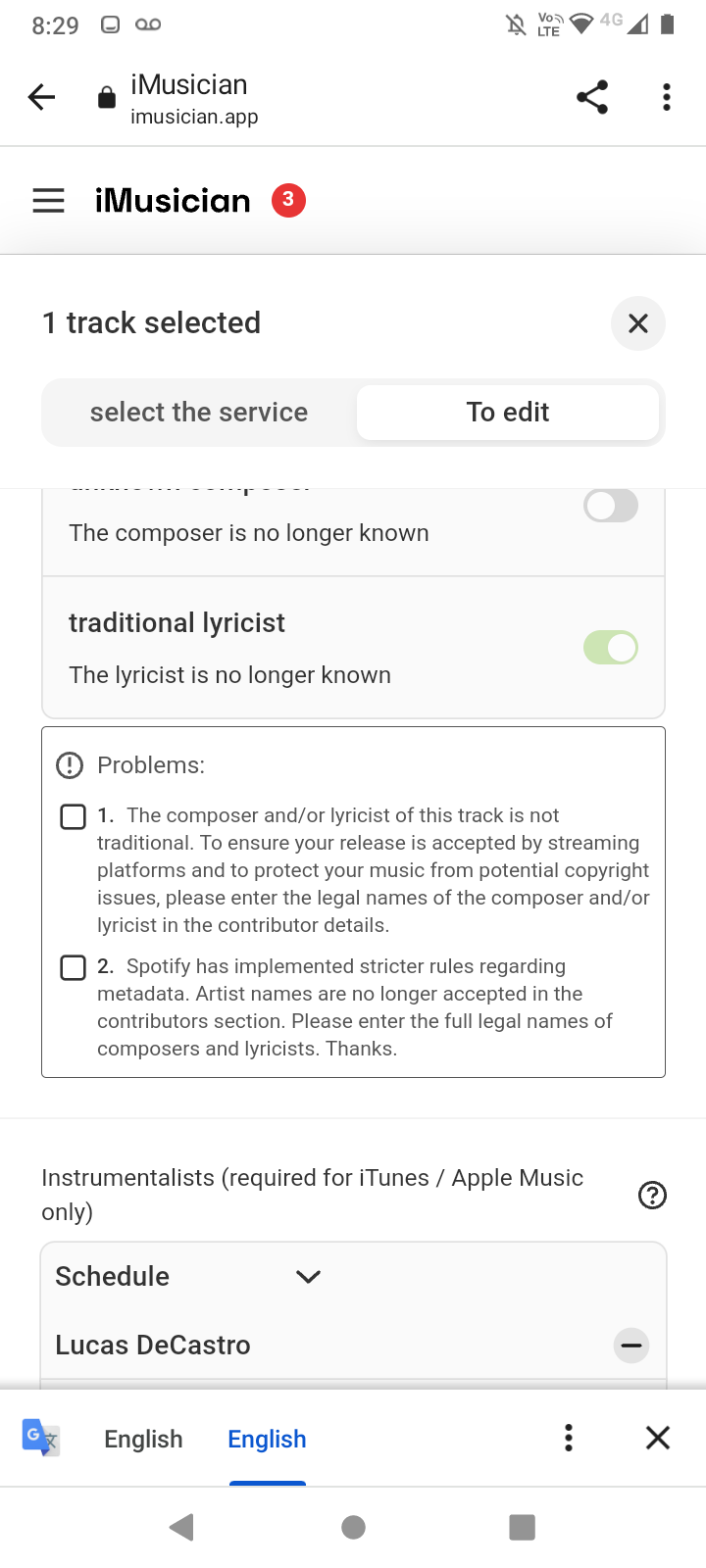Image resolution: width=706 pixels, height=1568 pixels.
Task: Share this iMusician page
Action: [x=592, y=97]
